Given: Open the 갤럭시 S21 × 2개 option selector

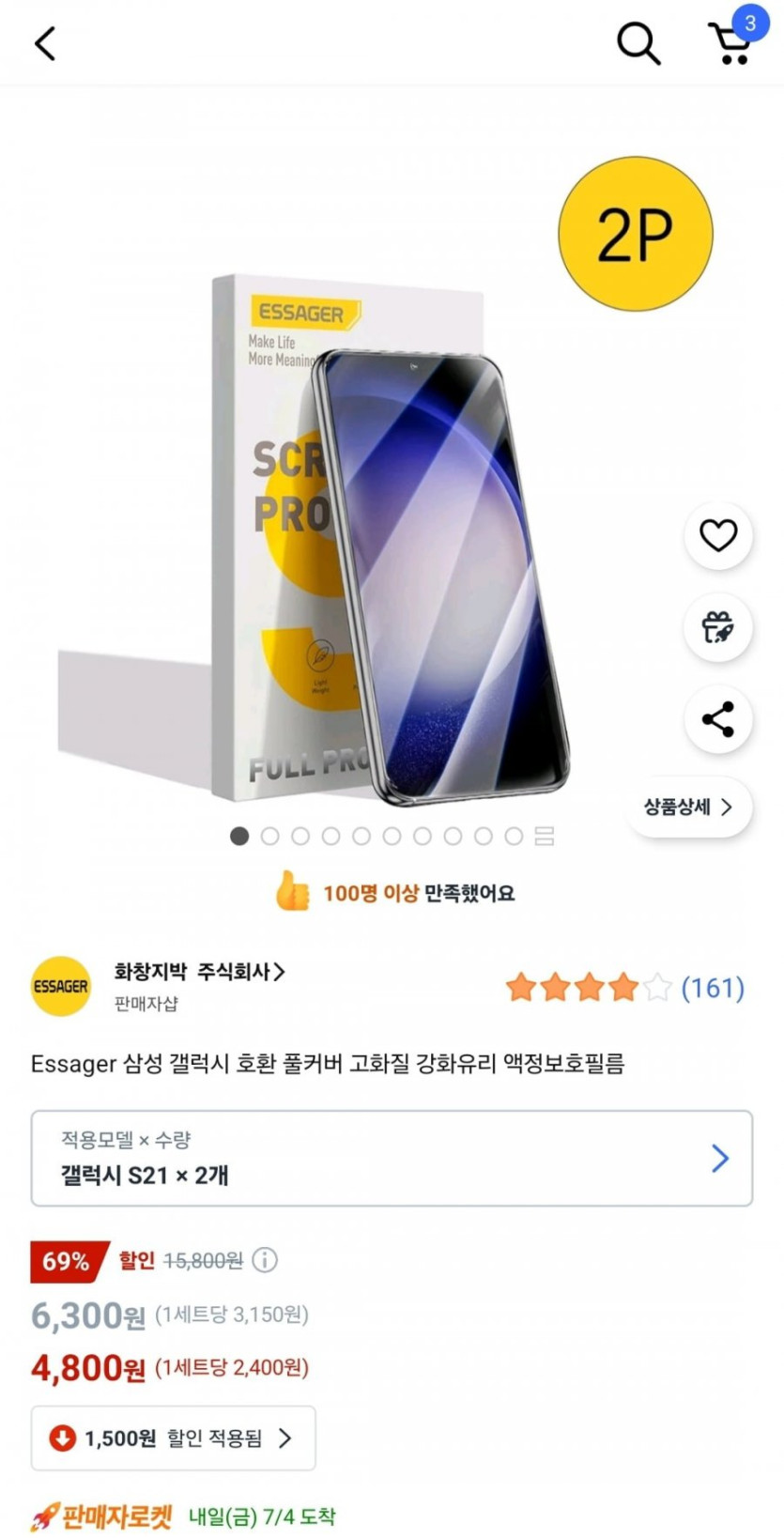Looking at the screenshot, I should tap(392, 1158).
